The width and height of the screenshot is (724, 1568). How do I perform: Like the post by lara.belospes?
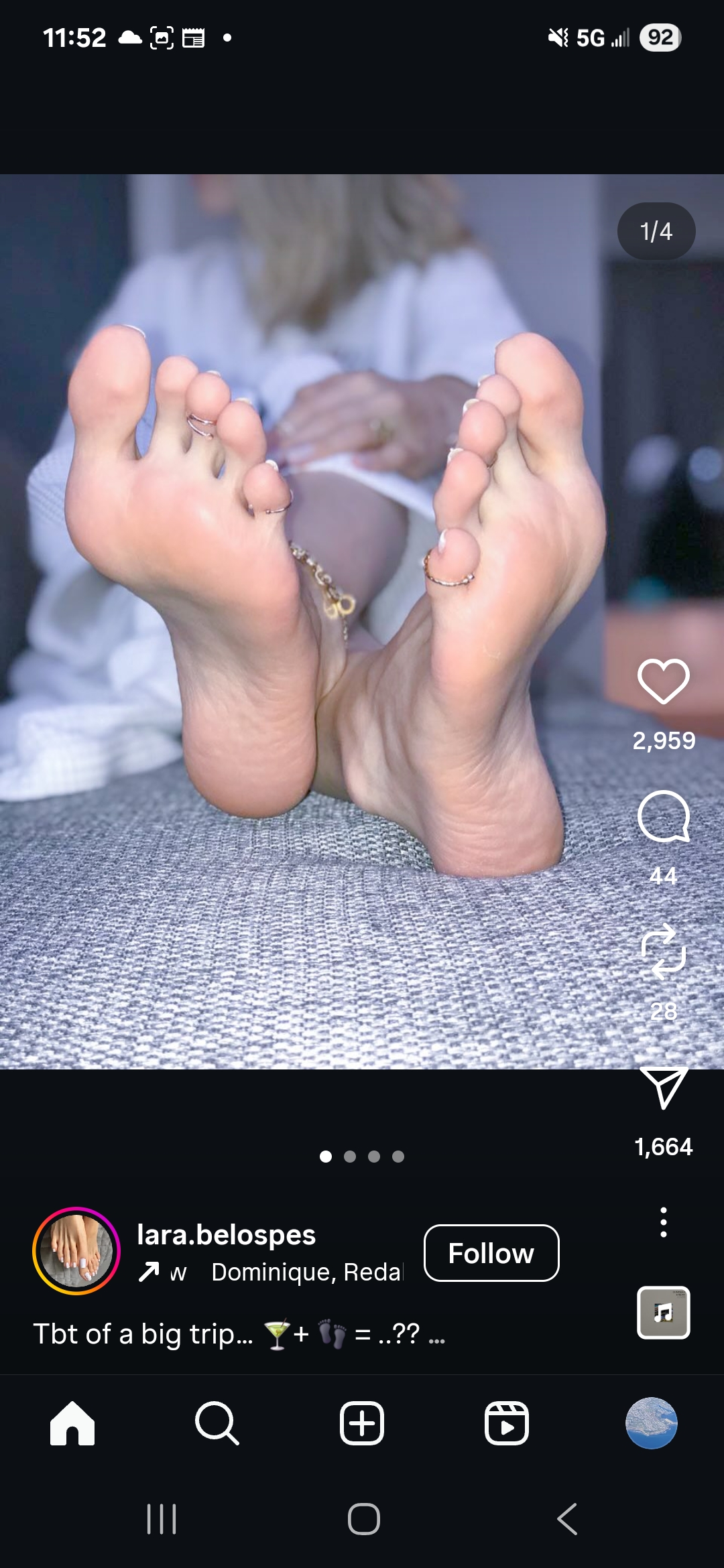(x=664, y=681)
